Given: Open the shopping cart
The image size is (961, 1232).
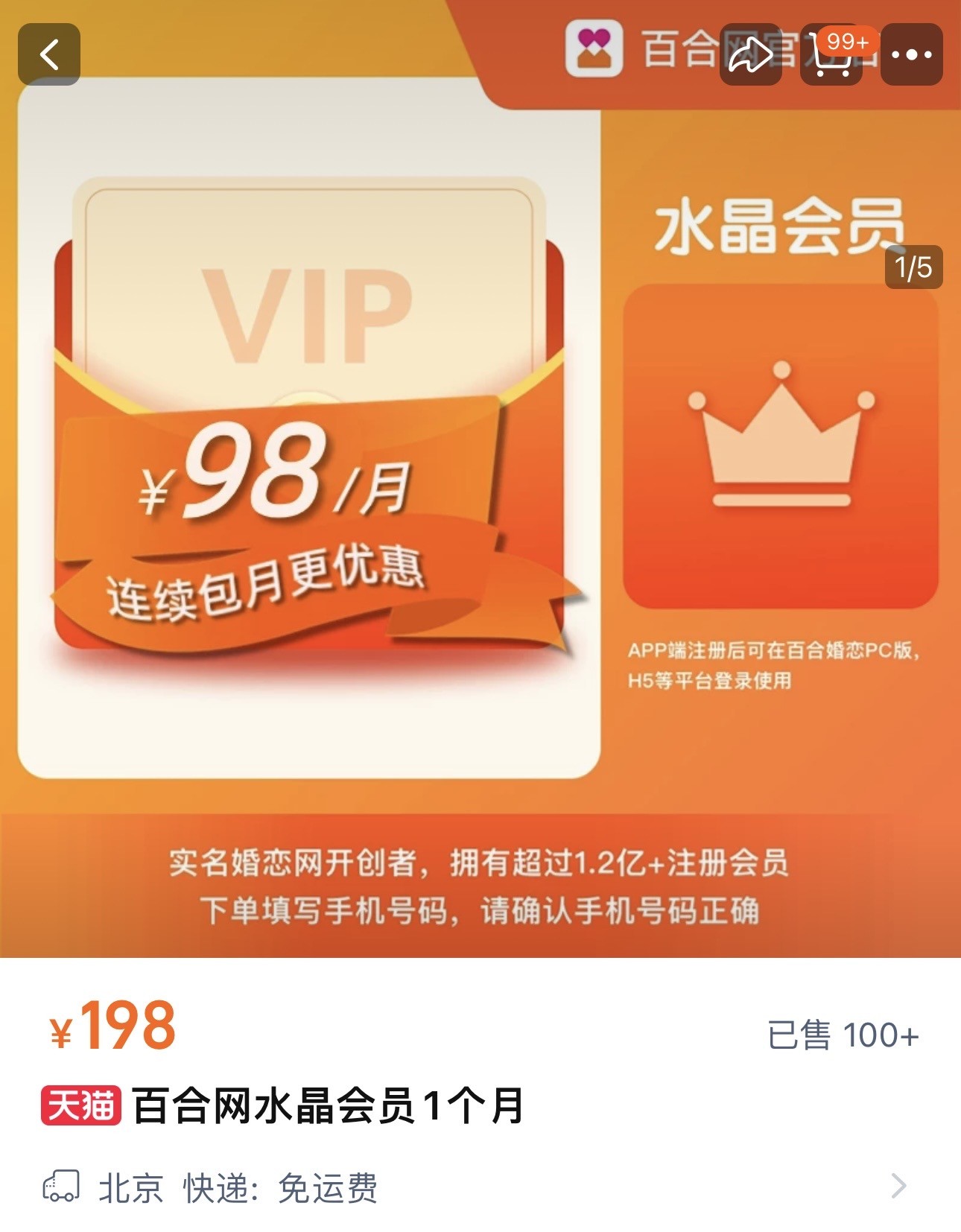Looking at the screenshot, I should [831, 54].
